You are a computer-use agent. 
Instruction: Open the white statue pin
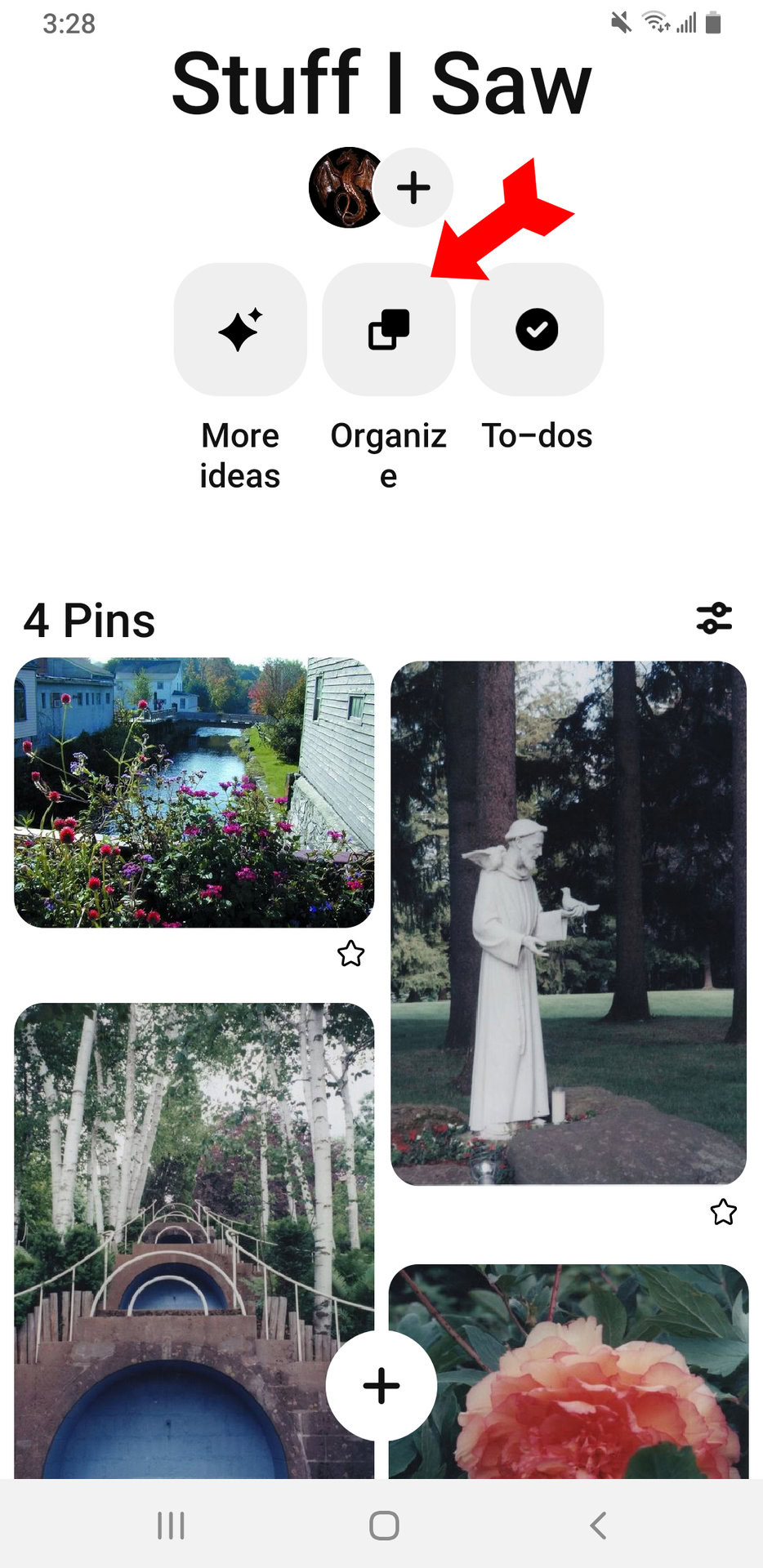point(569,923)
